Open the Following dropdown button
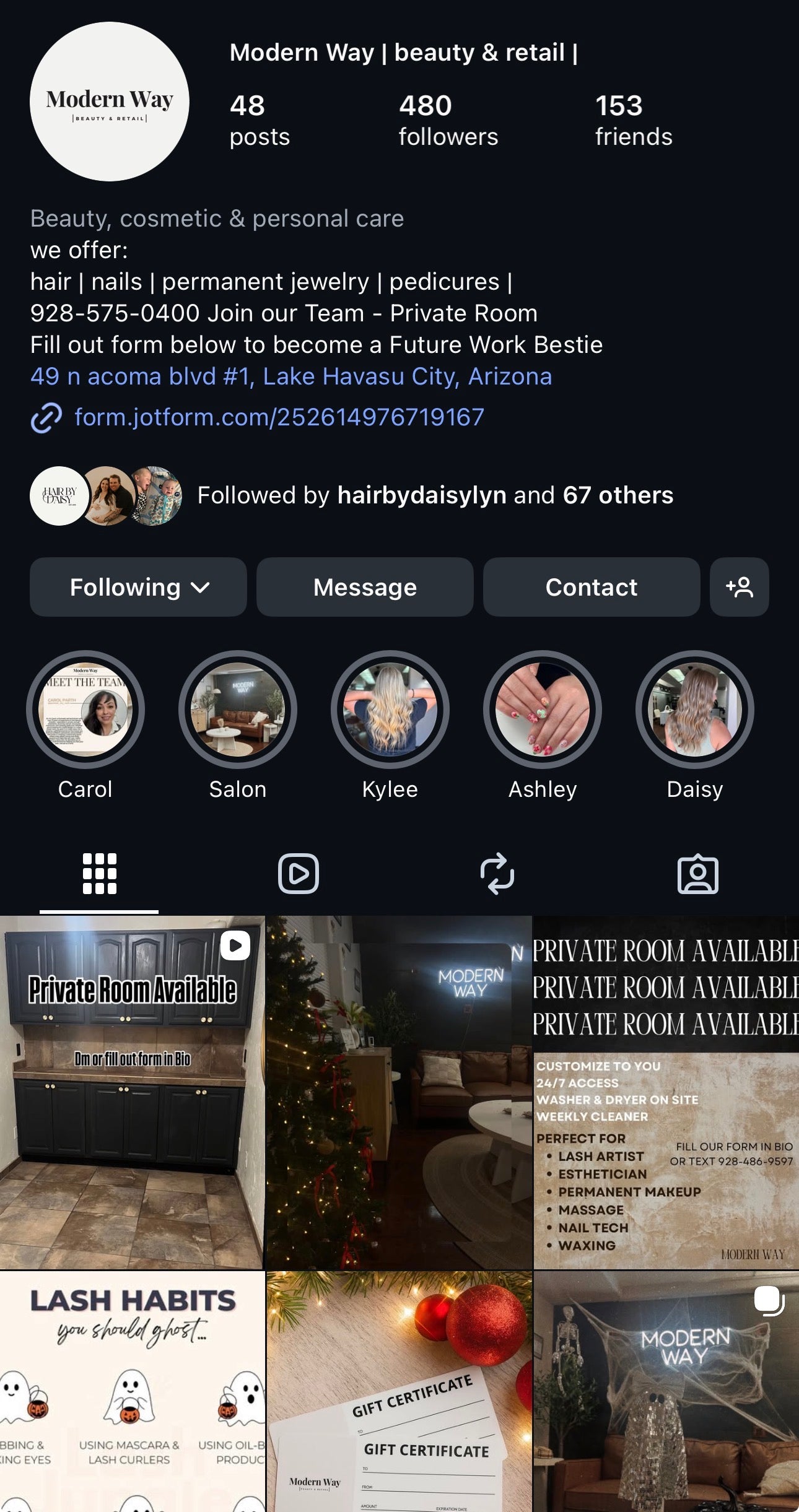 pos(138,586)
